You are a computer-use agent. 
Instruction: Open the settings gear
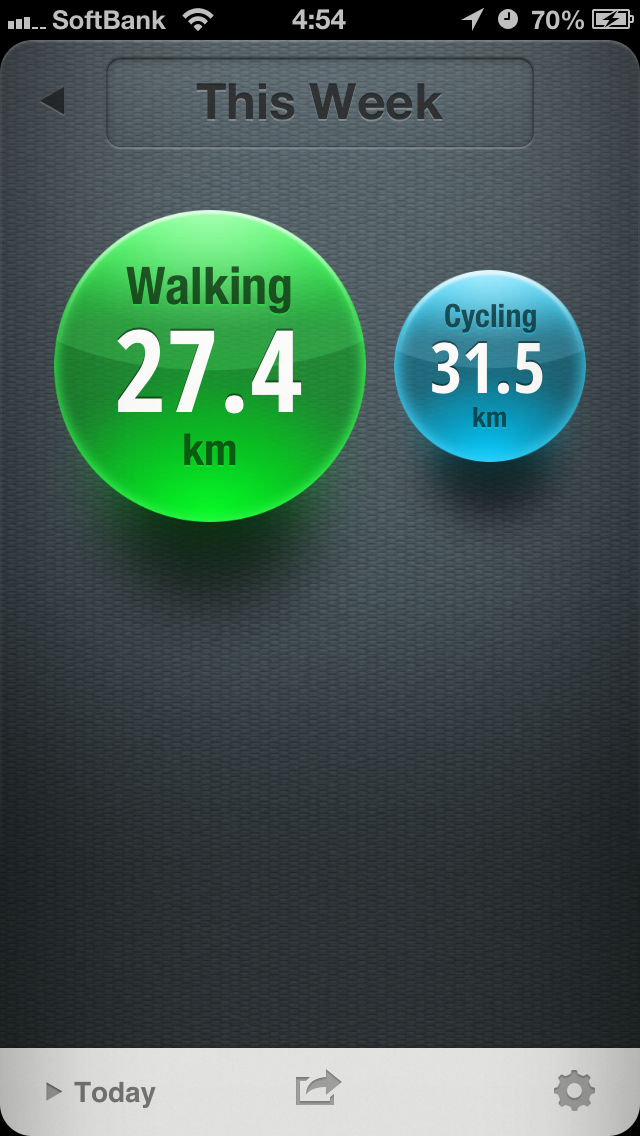pyautogui.click(x=574, y=1091)
